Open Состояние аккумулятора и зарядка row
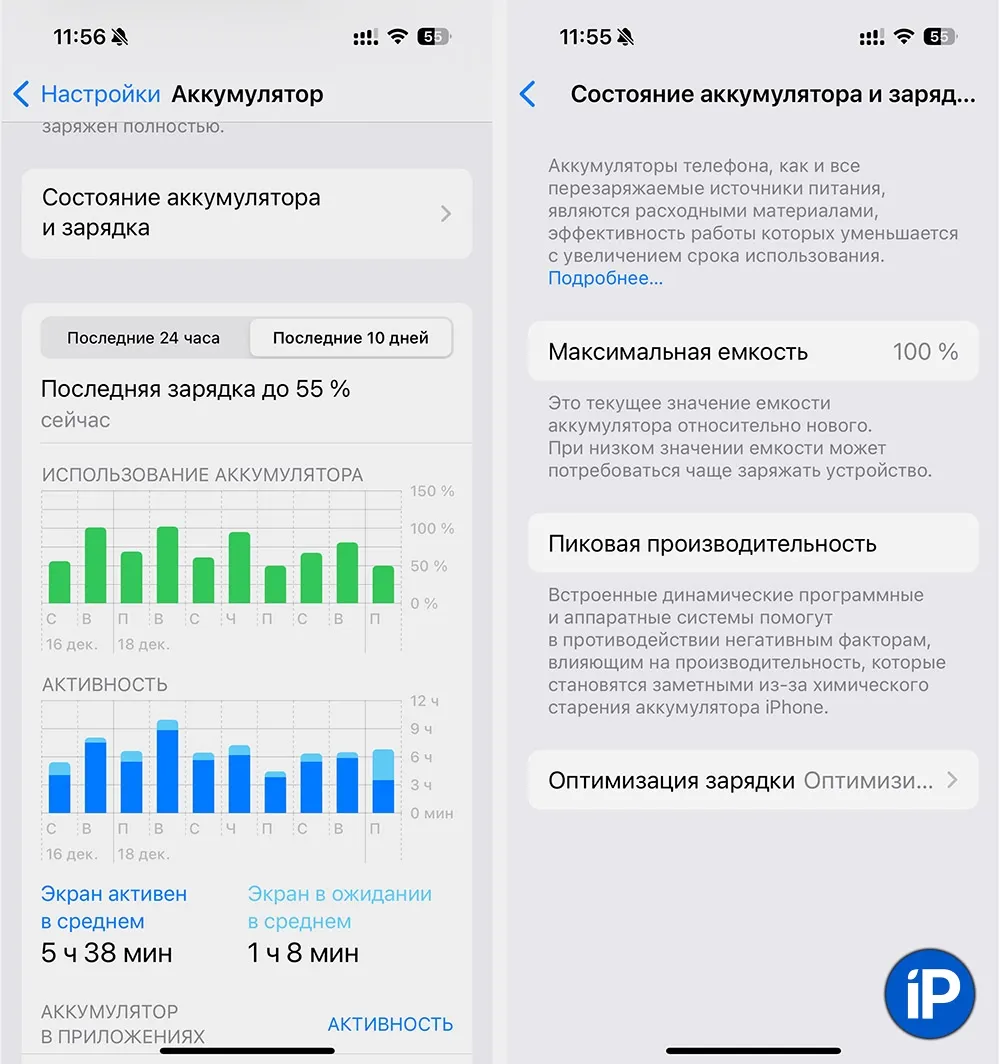Screen dimensions: 1000x1064 pyautogui.click(x=246, y=213)
